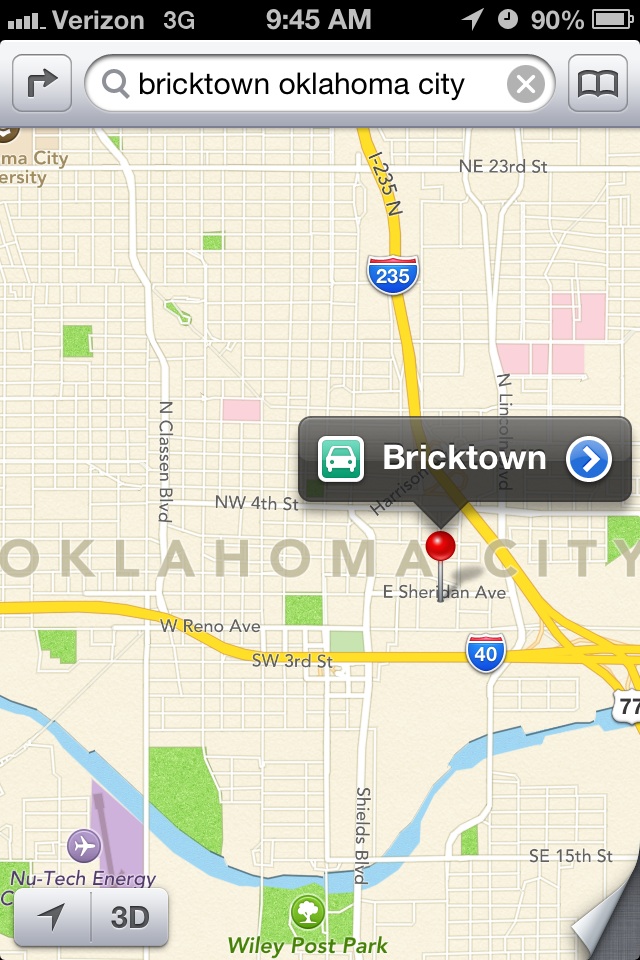
Task: Clear the search text
Action: [x=525, y=84]
